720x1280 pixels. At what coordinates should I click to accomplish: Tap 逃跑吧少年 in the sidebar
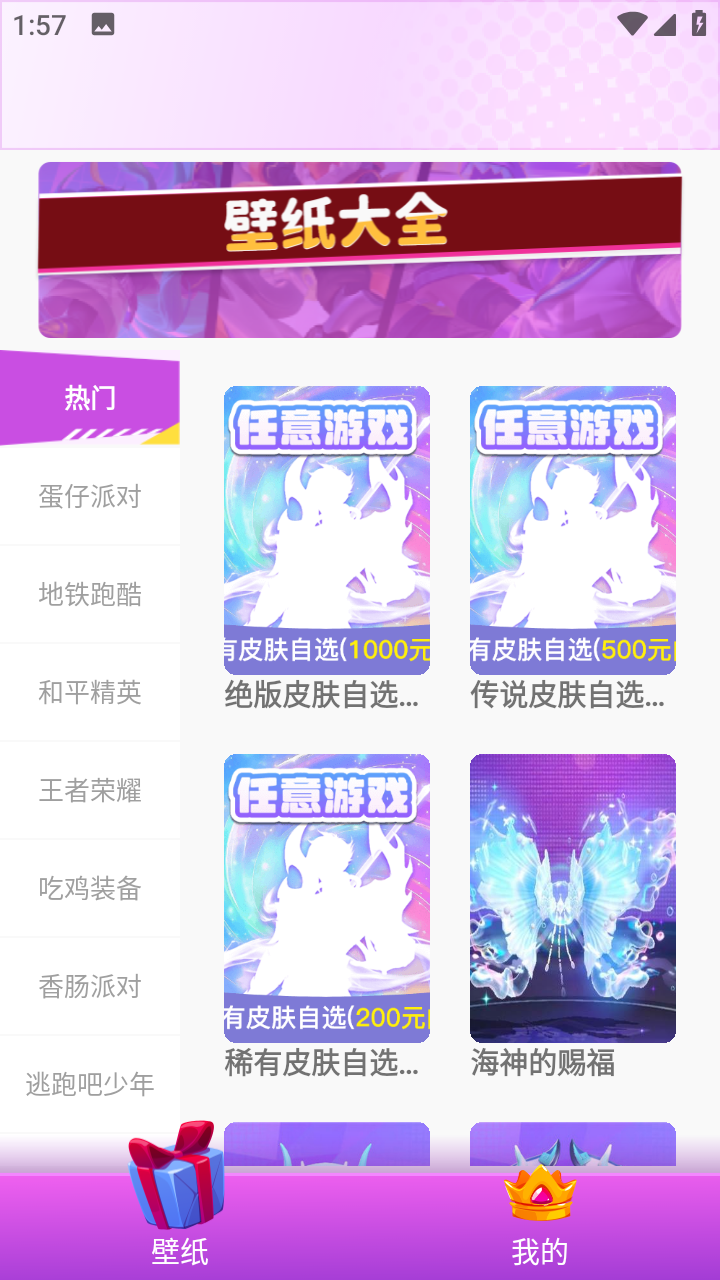click(x=90, y=1084)
